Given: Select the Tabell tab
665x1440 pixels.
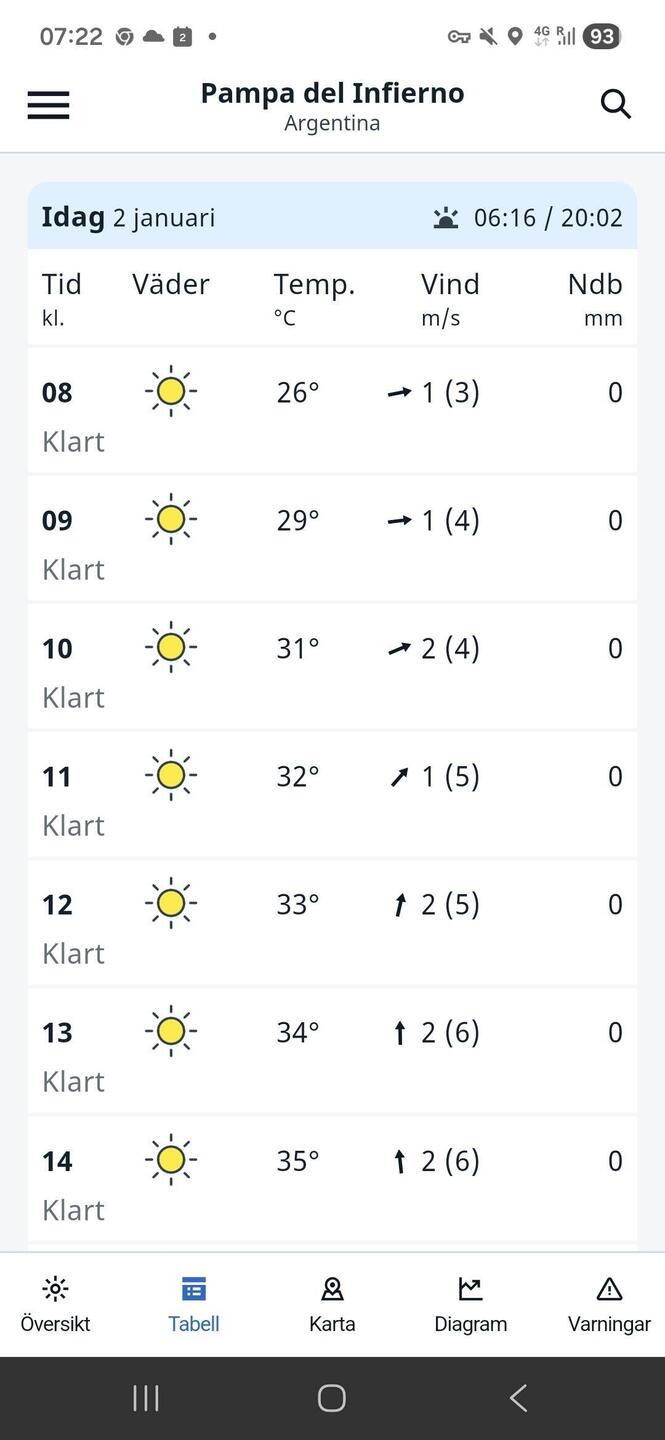Looking at the screenshot, I should 193,1304.
